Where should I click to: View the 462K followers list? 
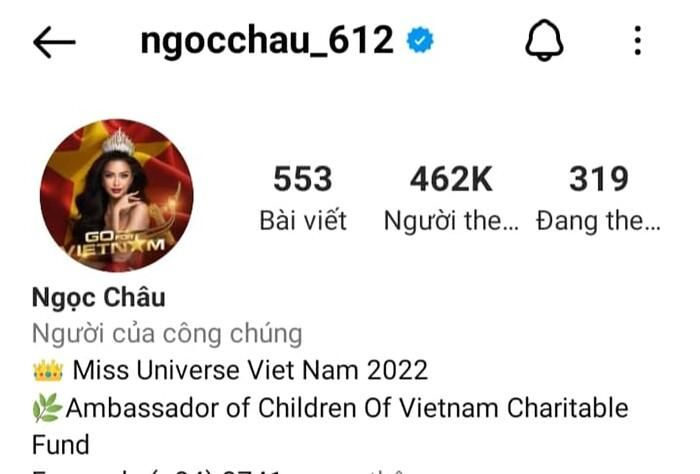(x=451, y=198)
